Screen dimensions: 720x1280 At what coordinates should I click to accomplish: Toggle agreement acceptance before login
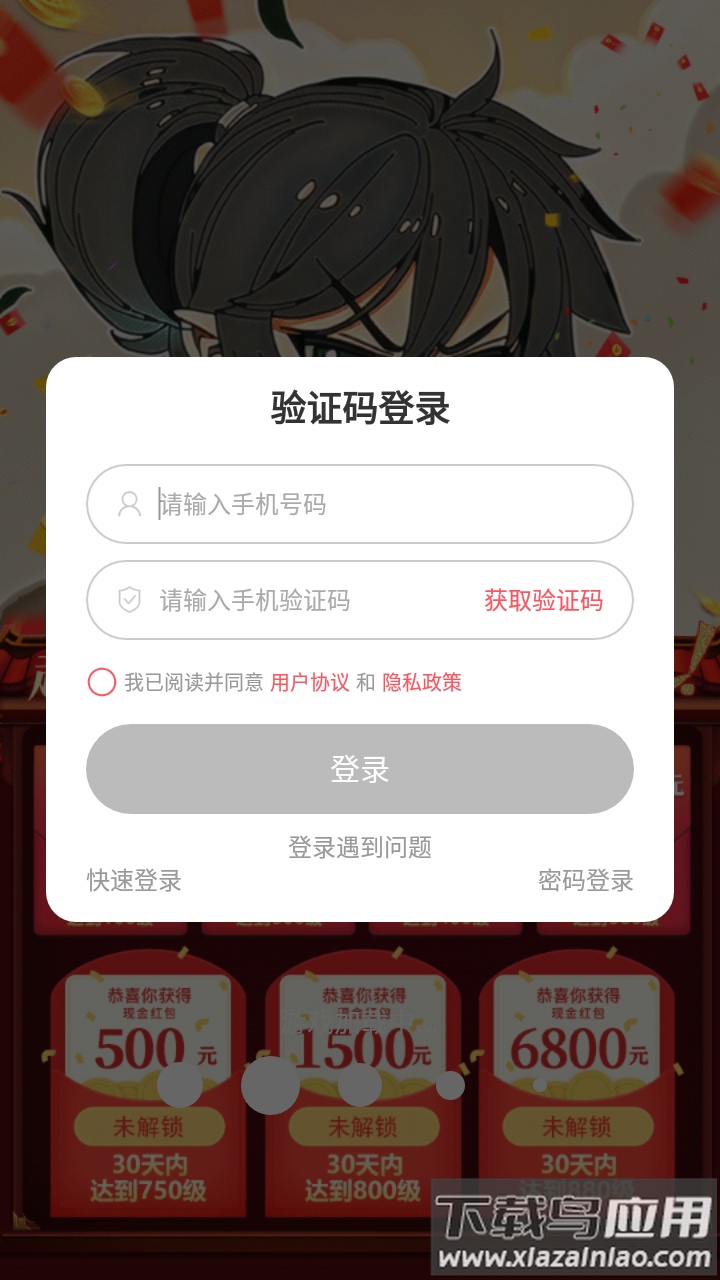[101, 682]
